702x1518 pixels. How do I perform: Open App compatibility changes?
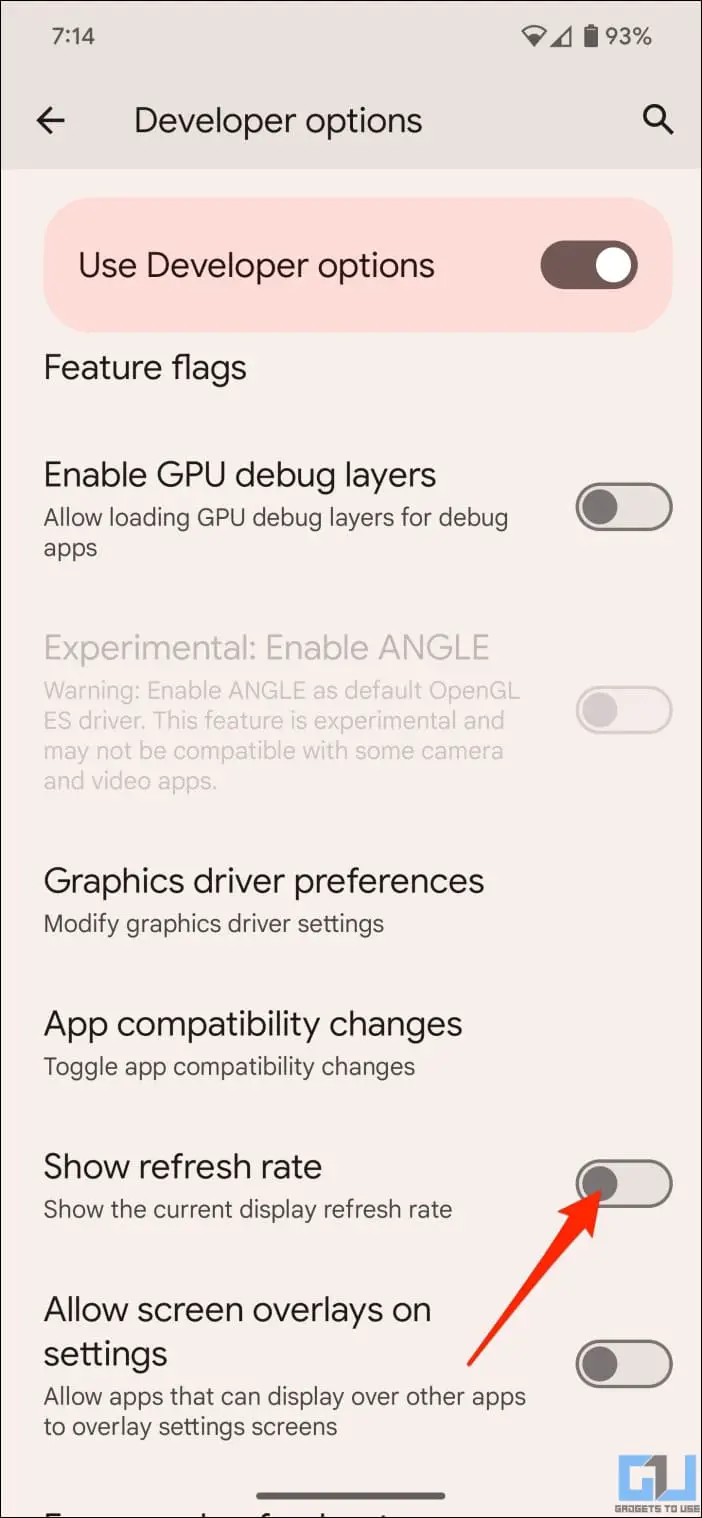[253, 1042]
